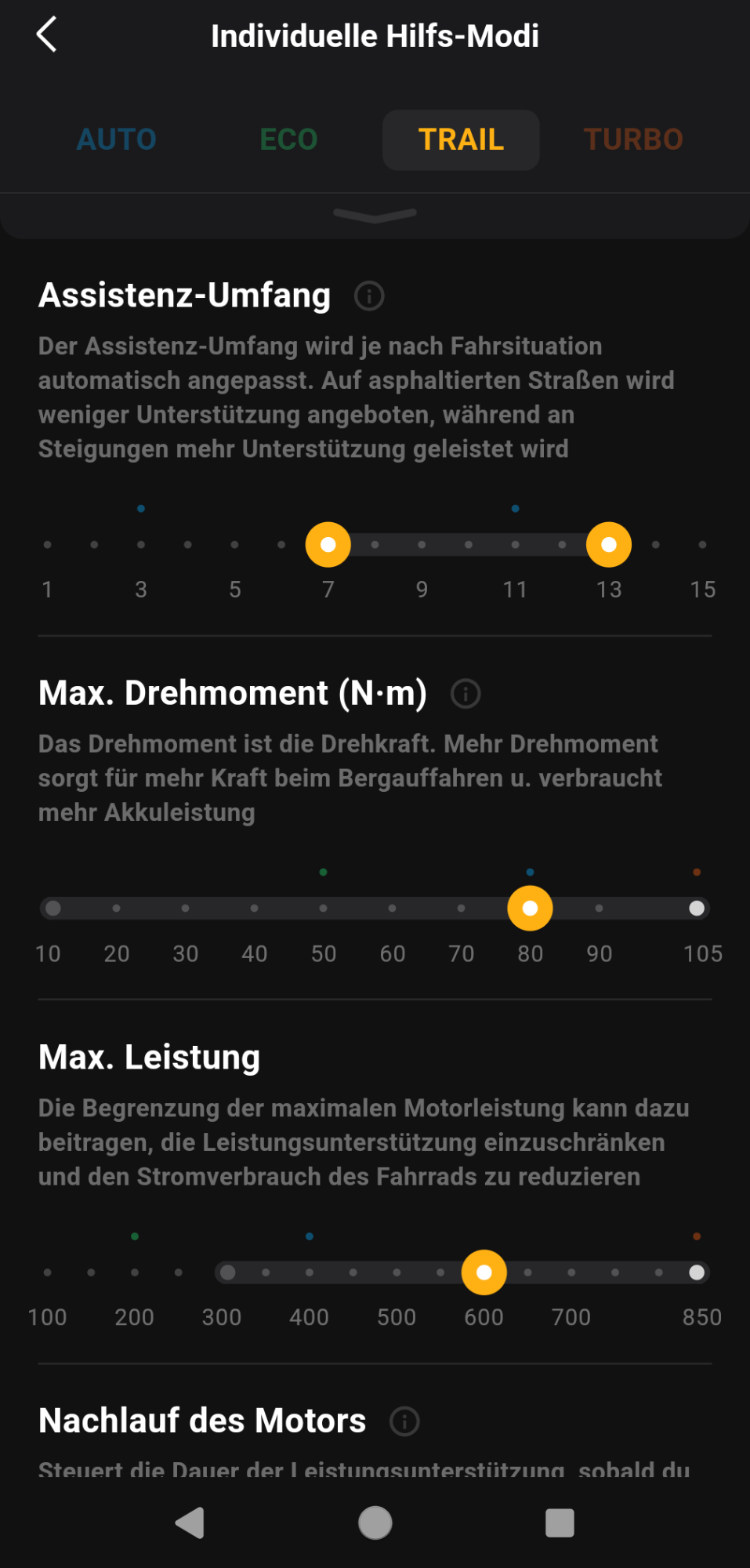Set Max. Leistung to 850

[696, 1272]
